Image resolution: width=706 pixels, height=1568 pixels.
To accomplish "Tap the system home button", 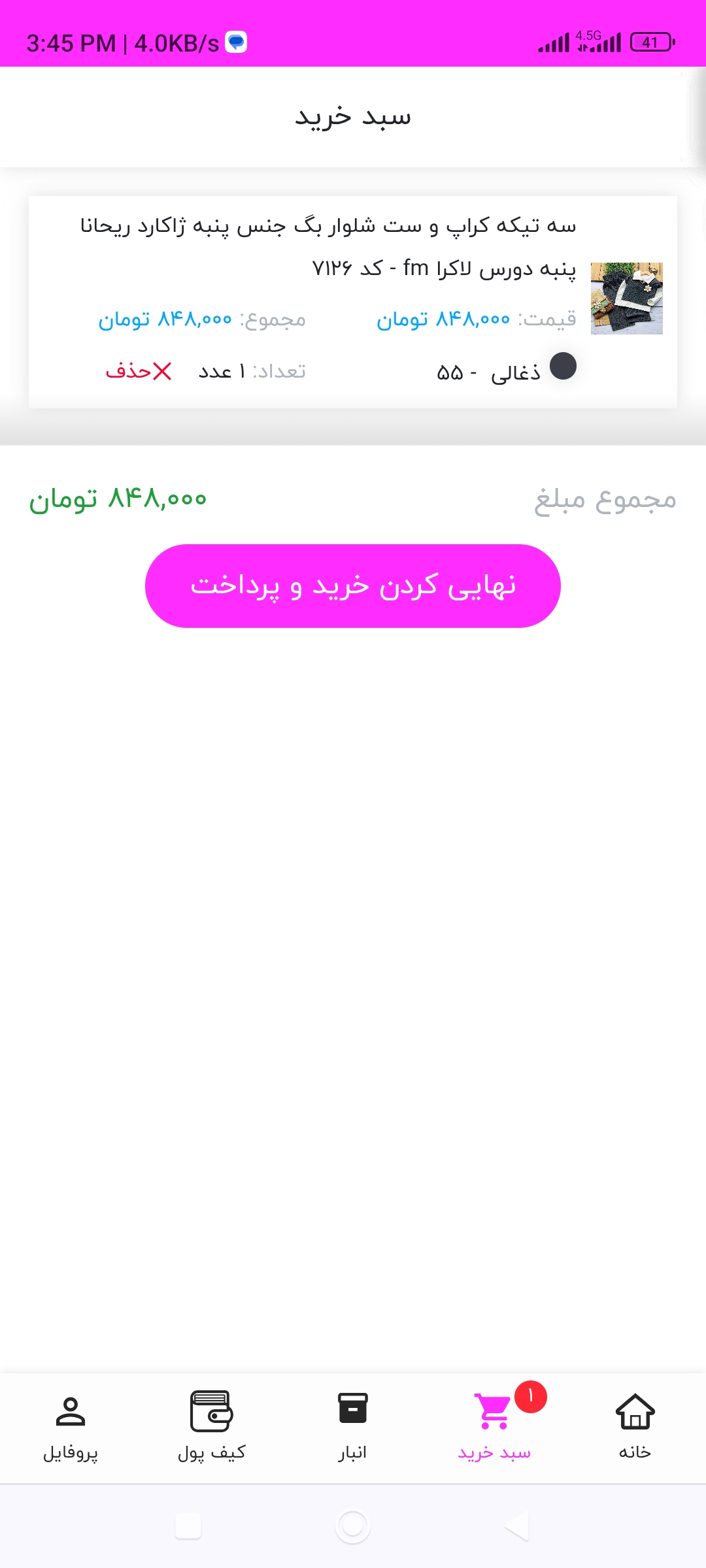I will [353, 1527].
